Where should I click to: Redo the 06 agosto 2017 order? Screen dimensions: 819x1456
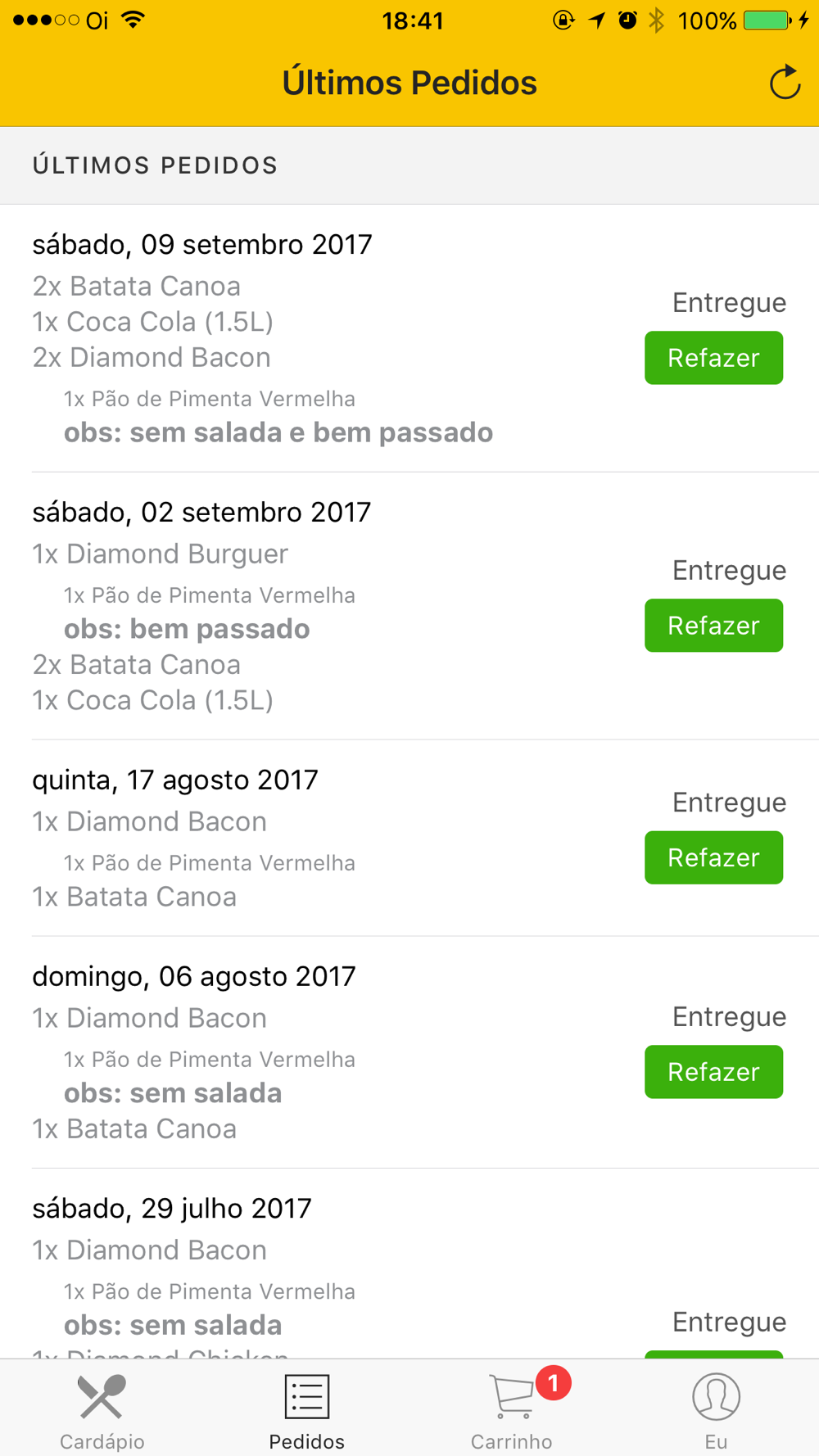713,1072
